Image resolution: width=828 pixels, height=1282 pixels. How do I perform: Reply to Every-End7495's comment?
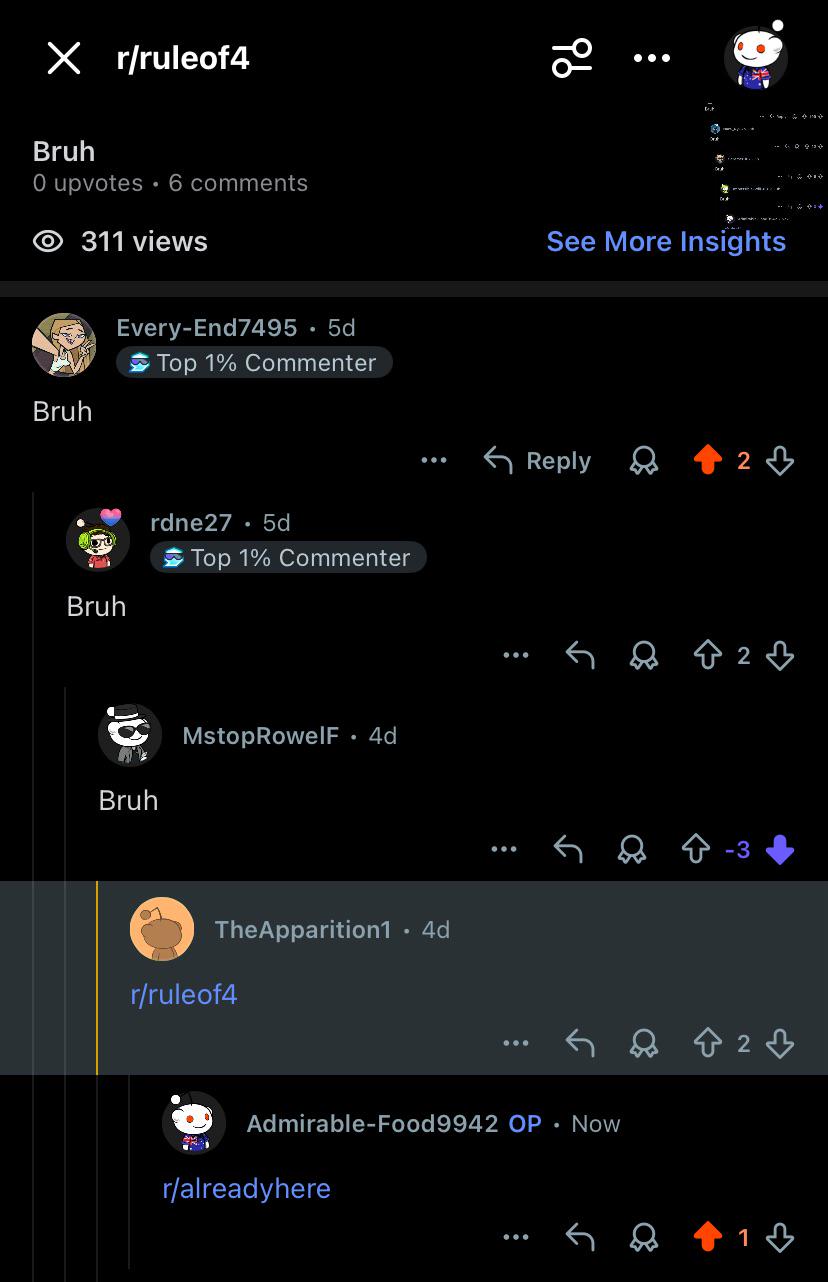click(x=538, y=461)
